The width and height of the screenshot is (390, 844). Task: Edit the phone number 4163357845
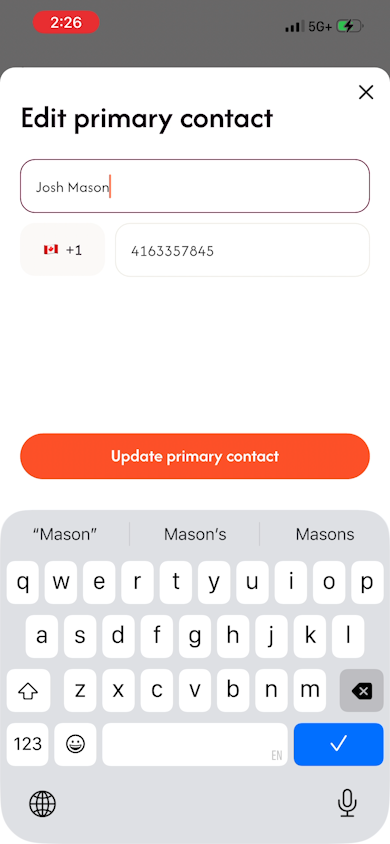[243, 250]
